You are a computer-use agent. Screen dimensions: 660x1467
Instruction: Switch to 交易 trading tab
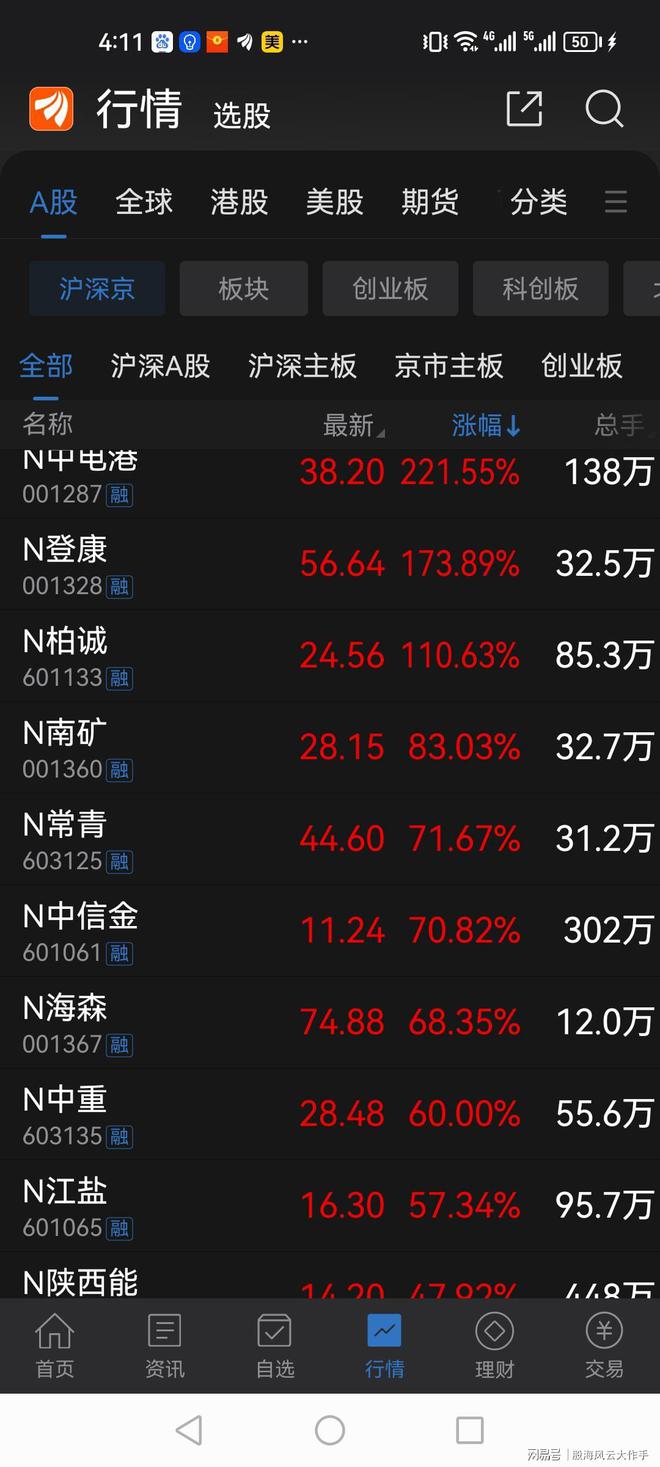(x=604, y=1346)
